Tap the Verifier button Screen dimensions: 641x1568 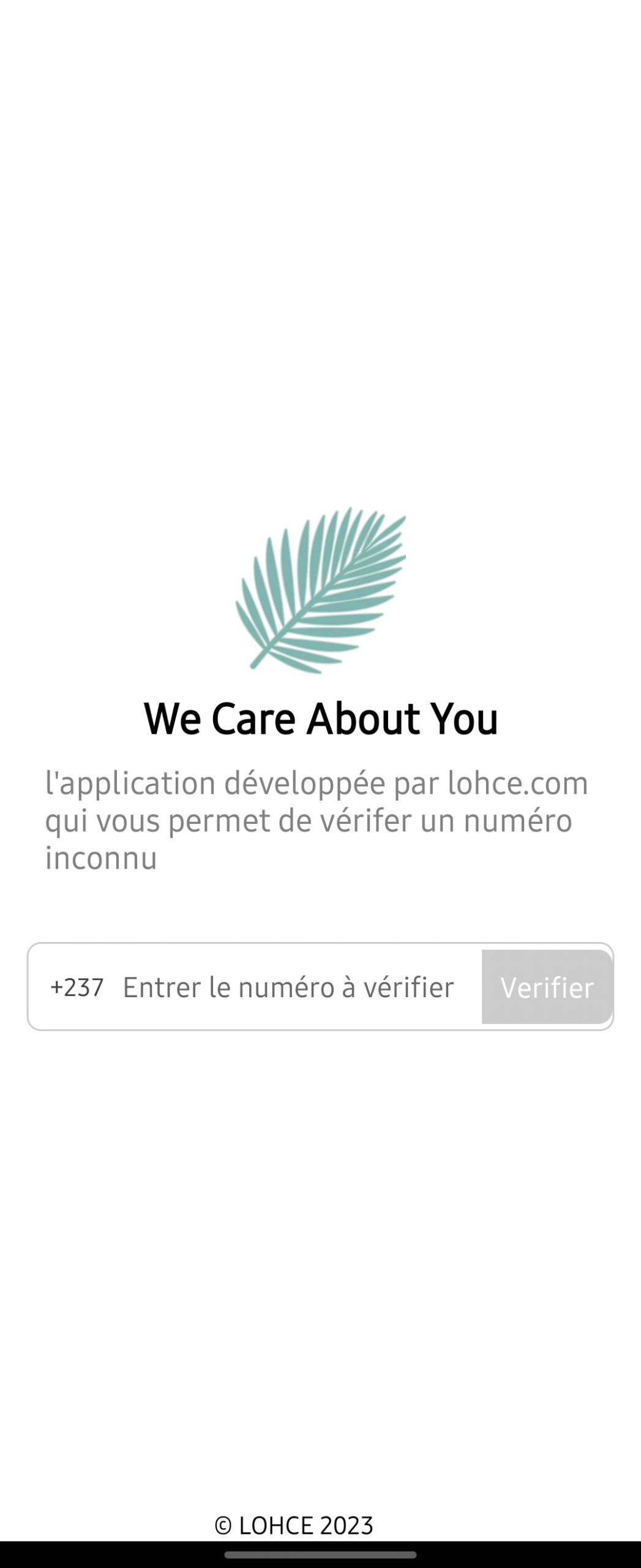[547, 987]
